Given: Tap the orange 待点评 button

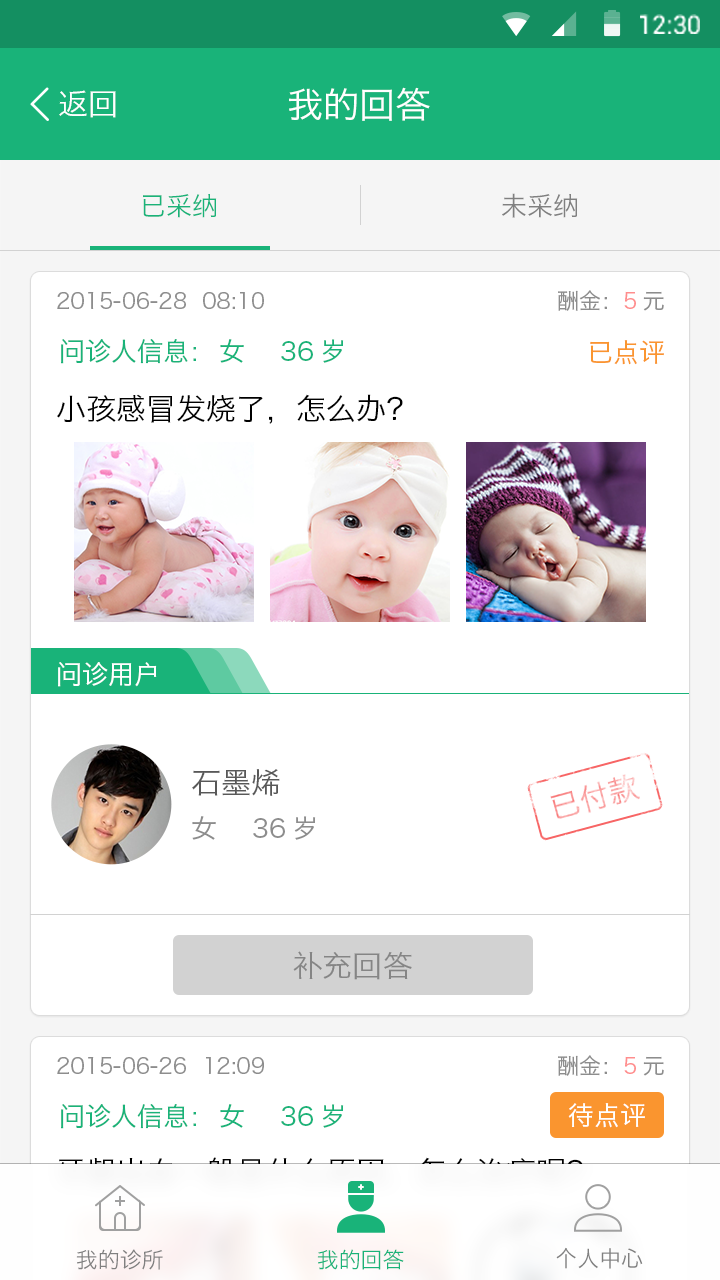Looking at the screenshot, I should 607,1115.
